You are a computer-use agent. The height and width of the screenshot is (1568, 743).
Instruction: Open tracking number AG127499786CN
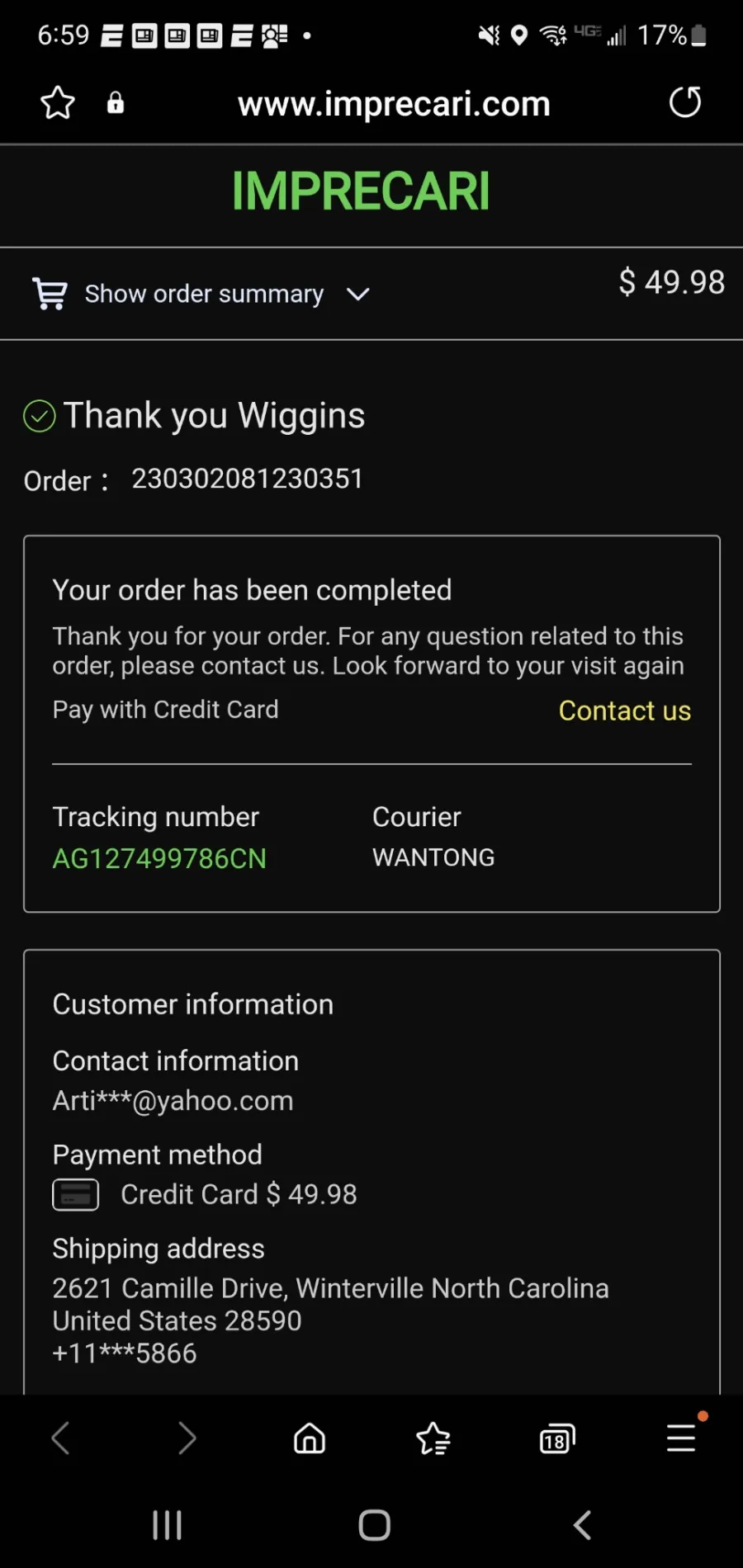pyautogui.click(x=159, y=858)
